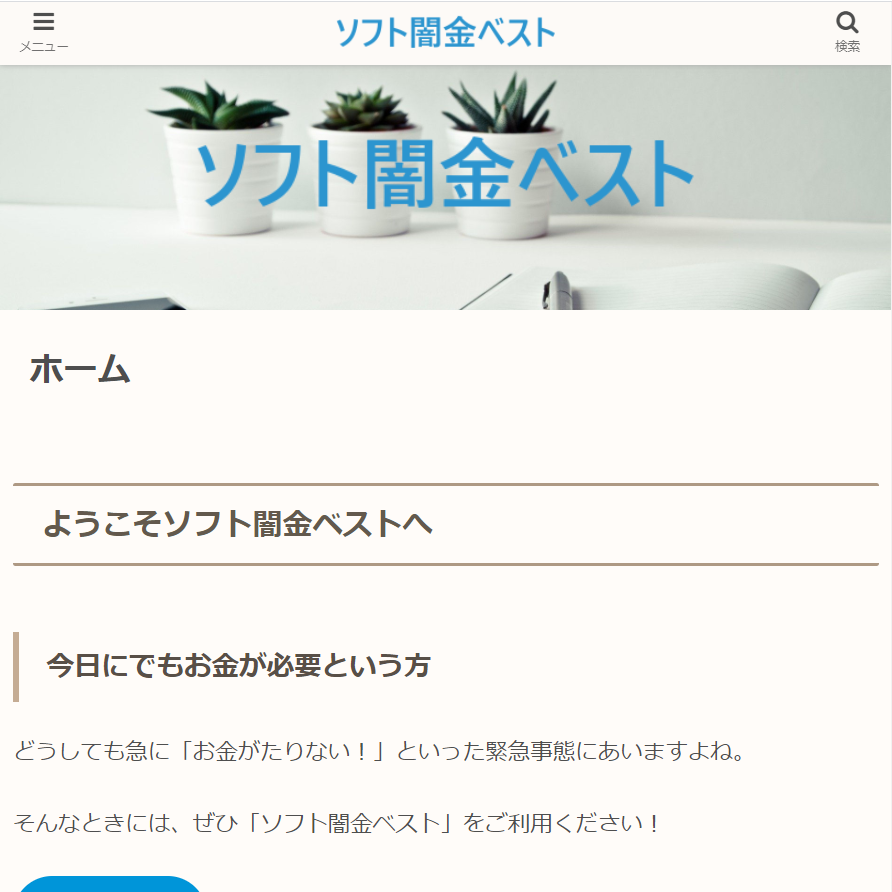Tap the ソフト闇金ベスト site title link
This screenshot has height=892, width=892.
tap(445, 33)
